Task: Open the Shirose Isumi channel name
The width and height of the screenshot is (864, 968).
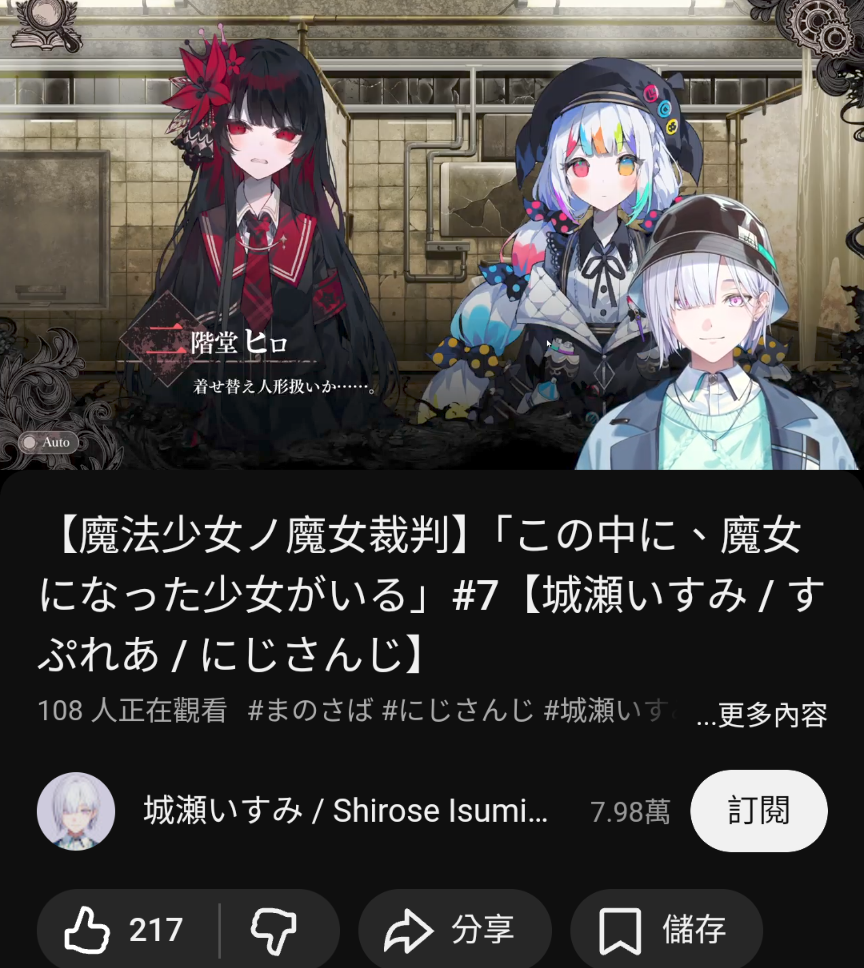Action: [345, 811]
